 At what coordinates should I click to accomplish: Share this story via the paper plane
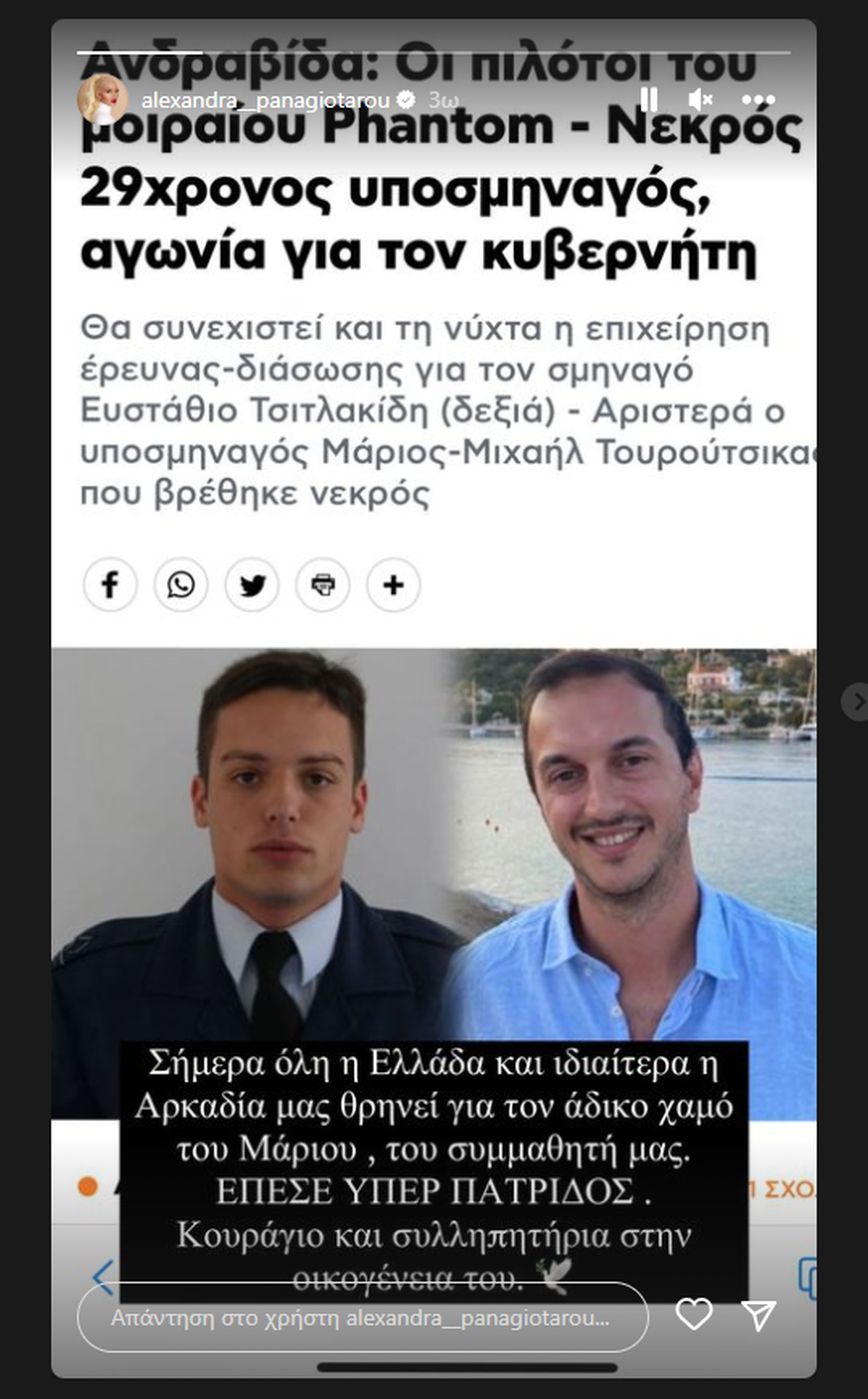758,1314
